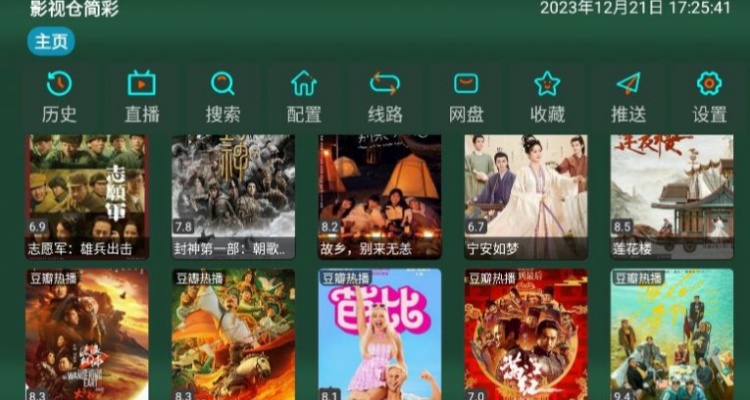Open the pink Barbie movie poster

click(379, 335)
